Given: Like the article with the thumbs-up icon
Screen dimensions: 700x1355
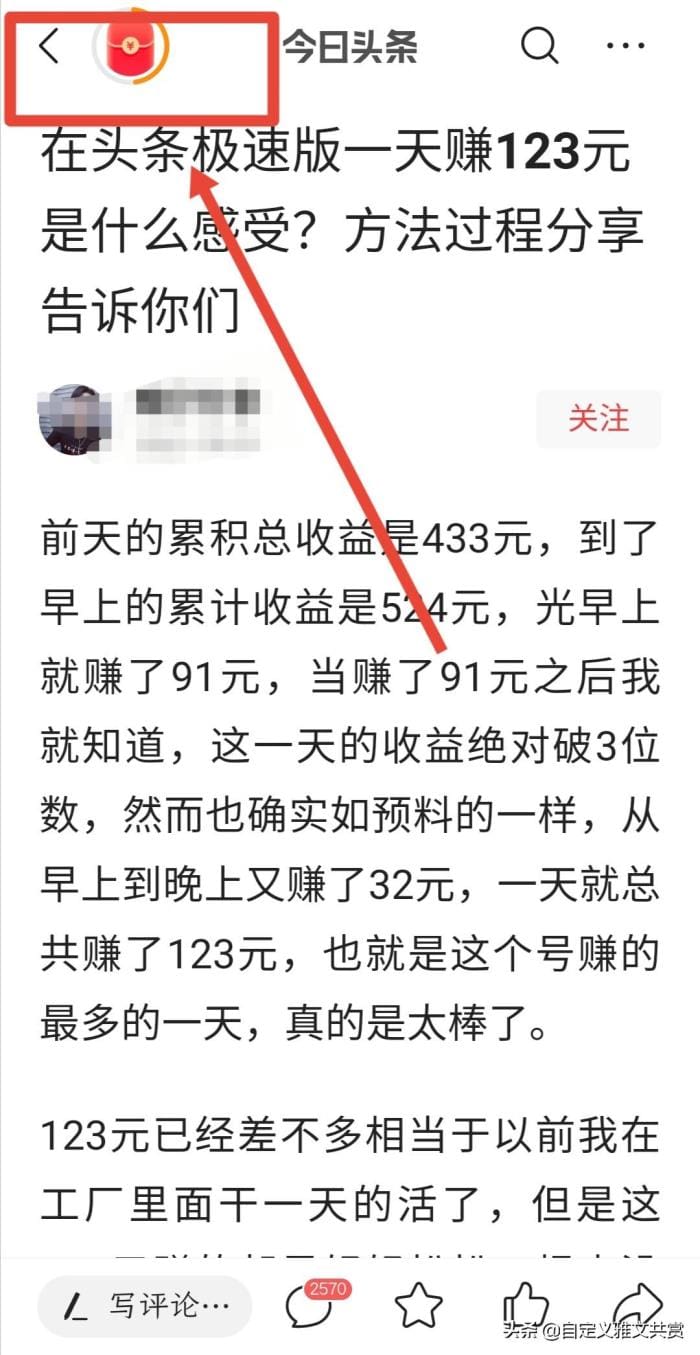Looking at the screenshot, I should (525, 1305).
